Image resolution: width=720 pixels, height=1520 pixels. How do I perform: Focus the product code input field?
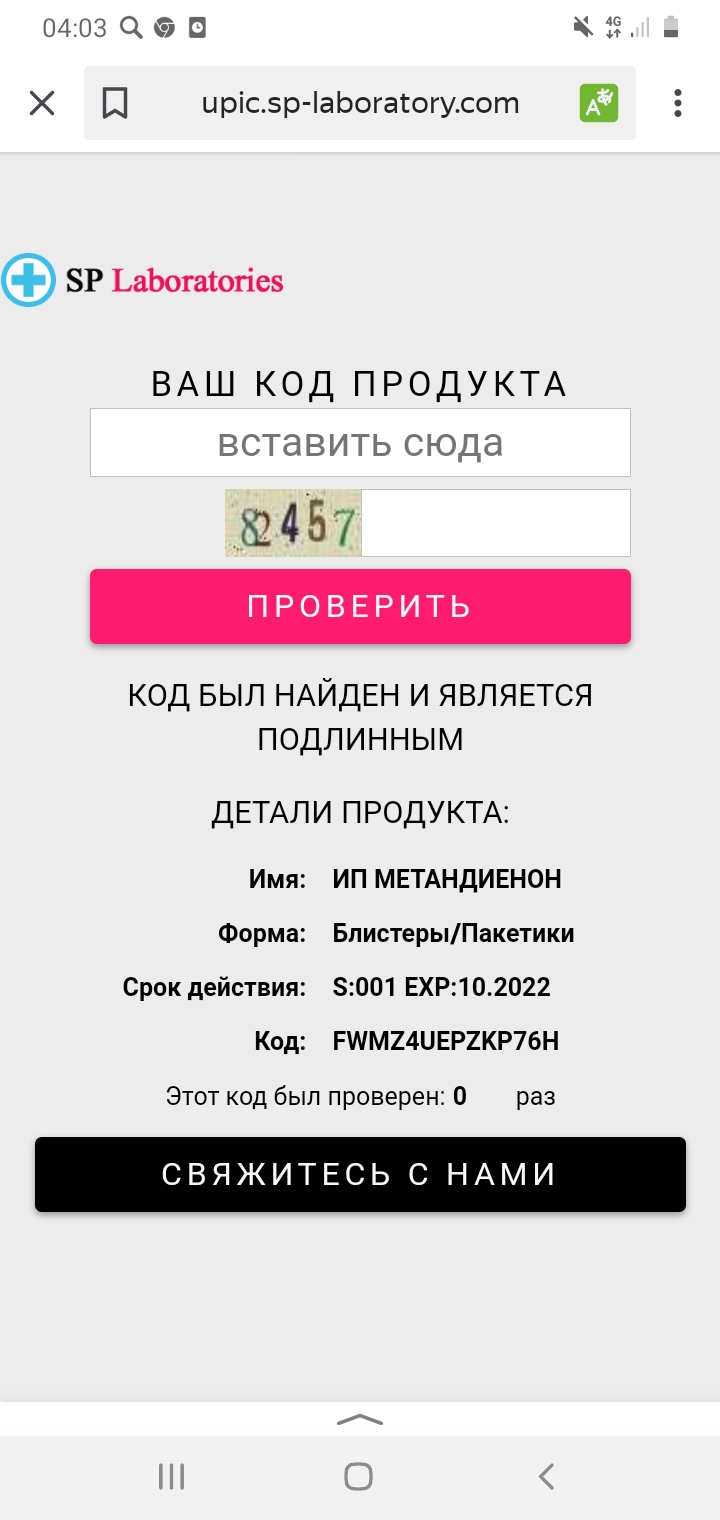[x=360, y=442]
